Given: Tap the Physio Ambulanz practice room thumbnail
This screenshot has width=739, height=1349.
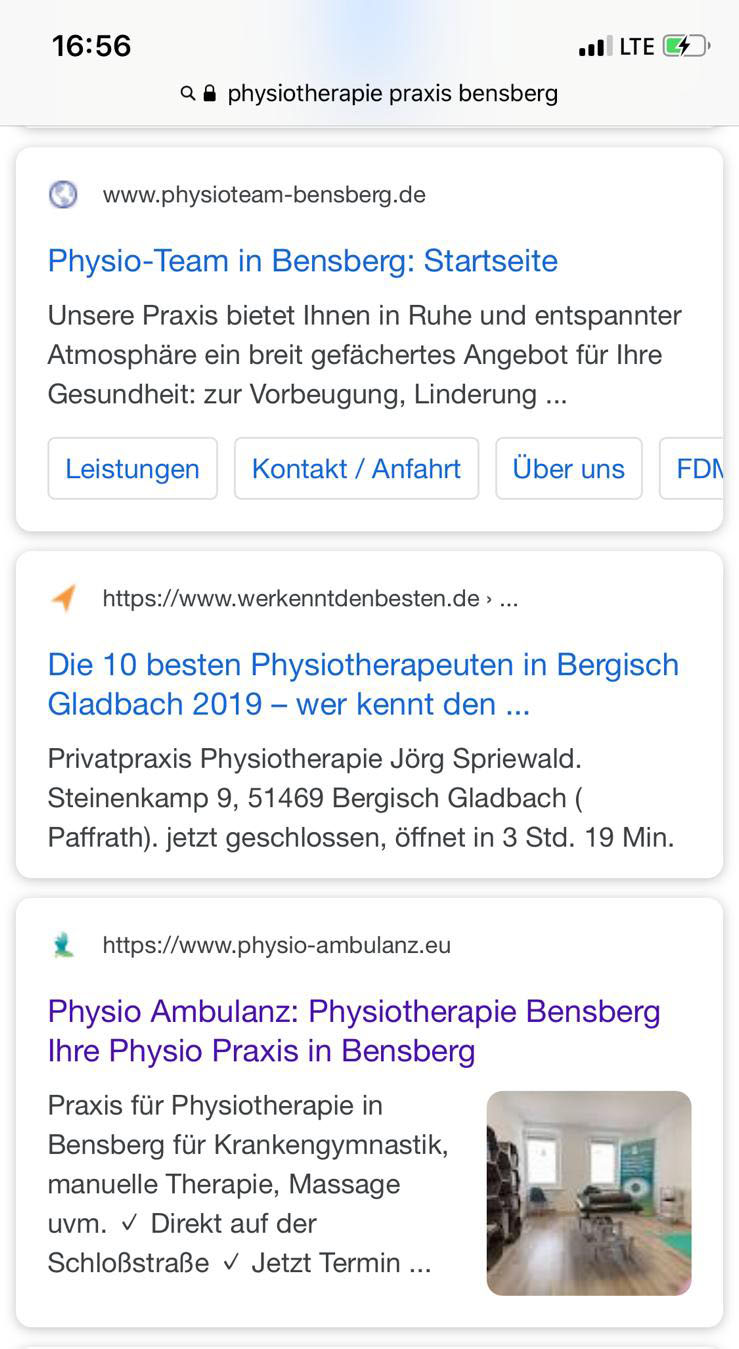Looking at the screenshot, I should click(589, 1193).
